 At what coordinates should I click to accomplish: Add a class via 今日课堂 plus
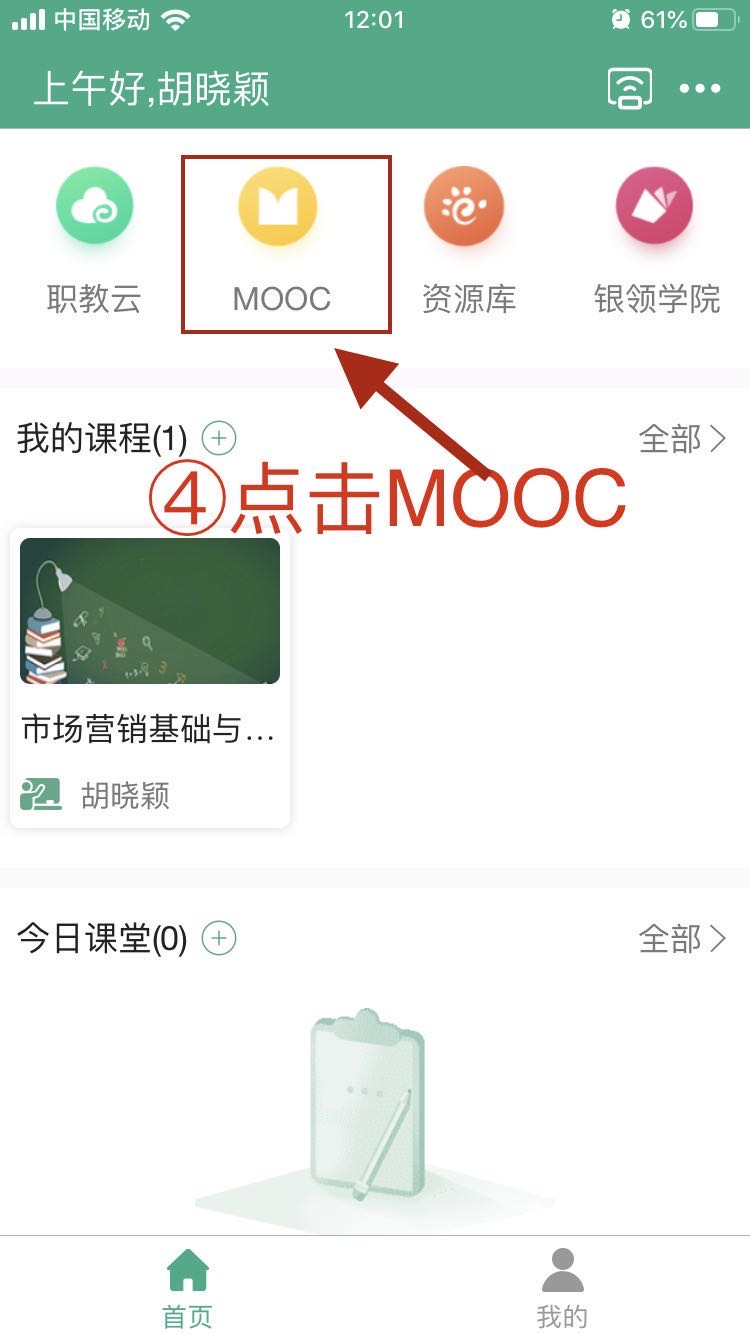point(219,938)
